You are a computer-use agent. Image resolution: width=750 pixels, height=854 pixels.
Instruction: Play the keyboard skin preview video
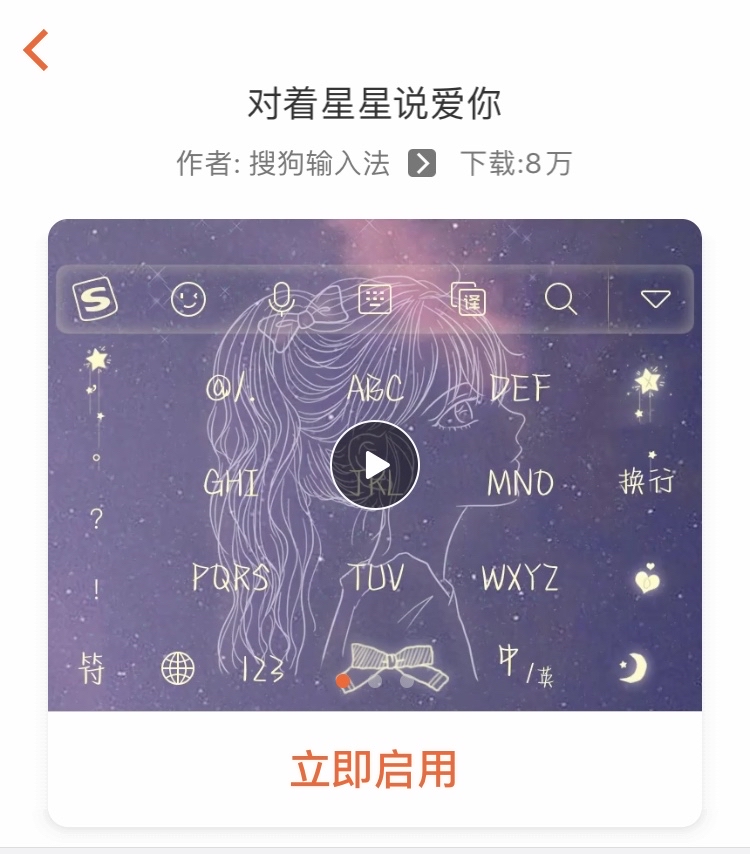375,465
